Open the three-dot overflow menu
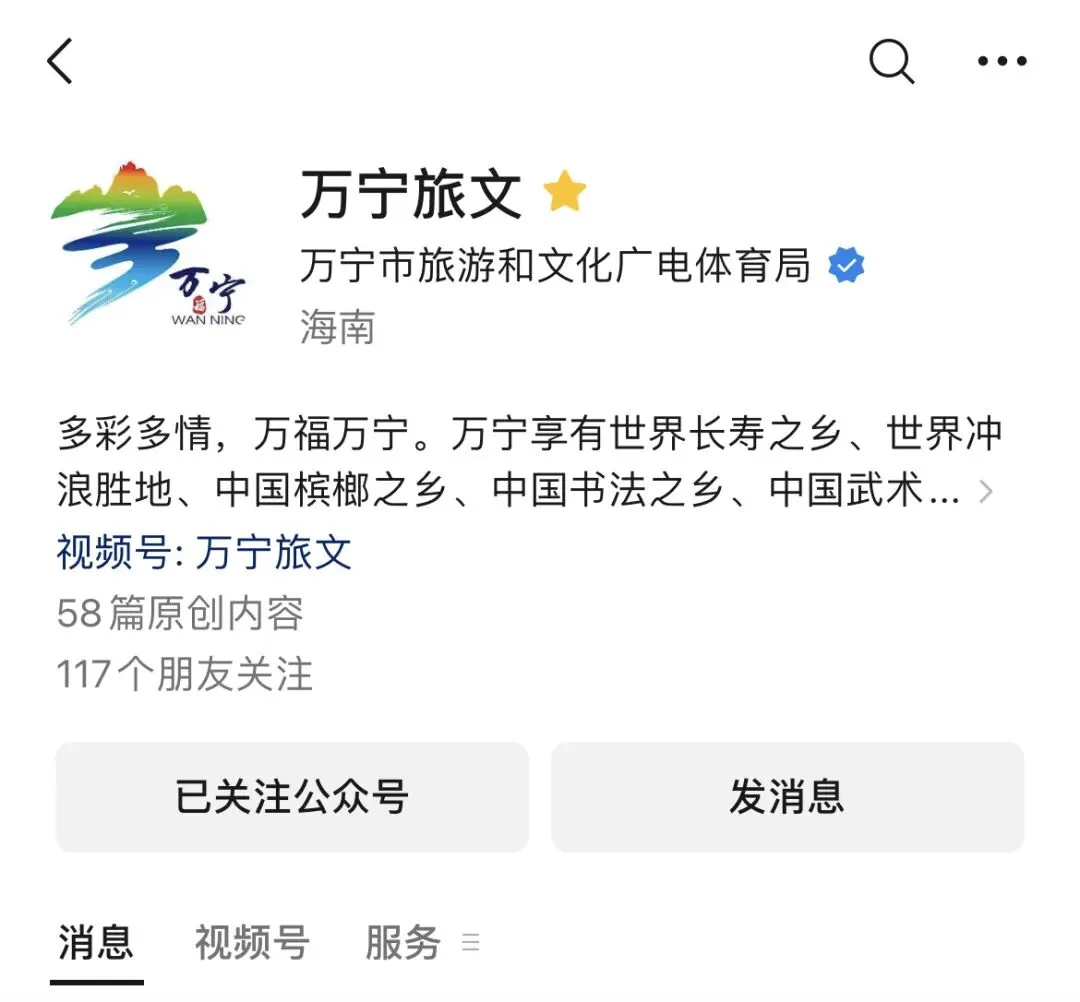 click(x=1002, y=61)
